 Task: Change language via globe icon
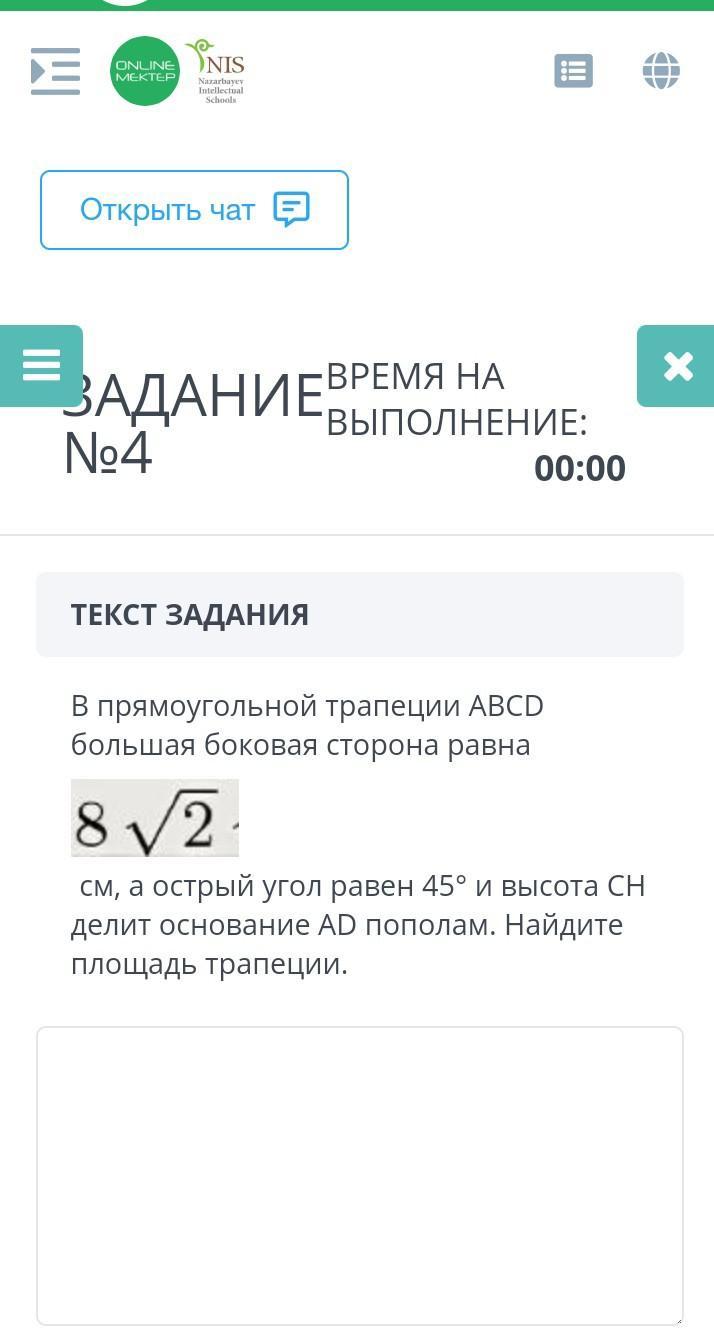coord(661,71)
